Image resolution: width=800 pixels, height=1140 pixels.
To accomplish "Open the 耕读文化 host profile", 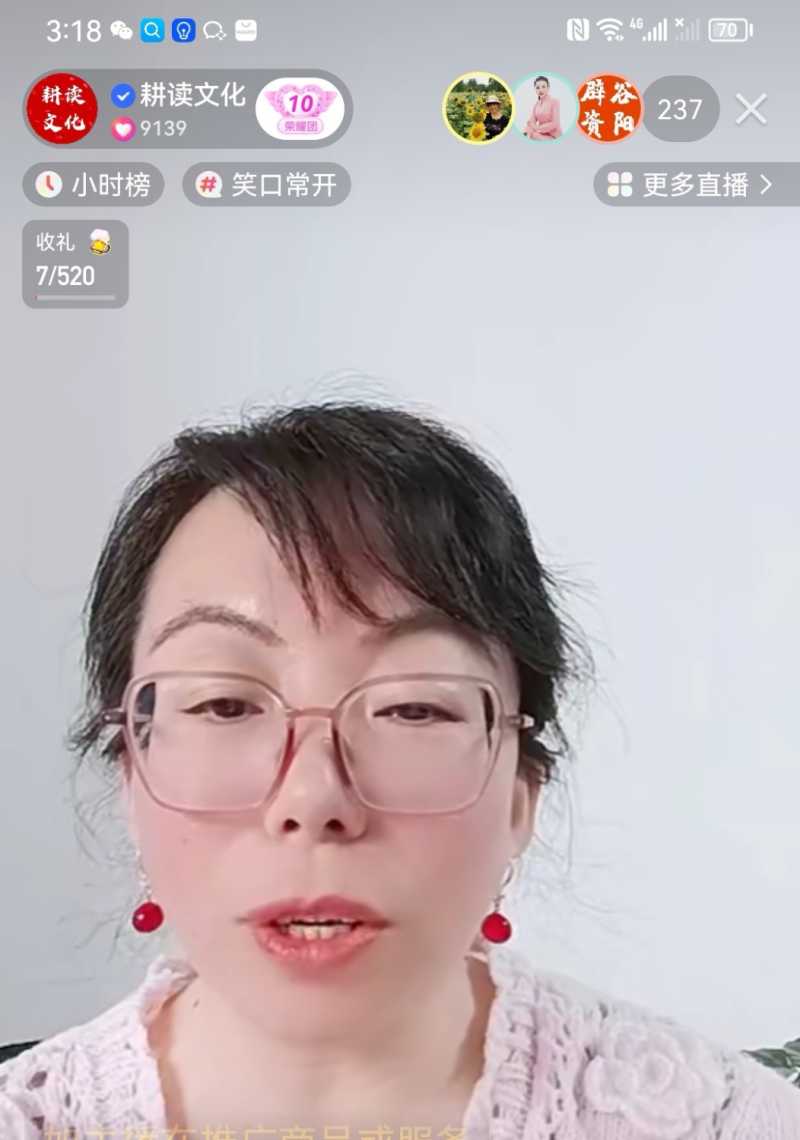I will coord(62,109).
